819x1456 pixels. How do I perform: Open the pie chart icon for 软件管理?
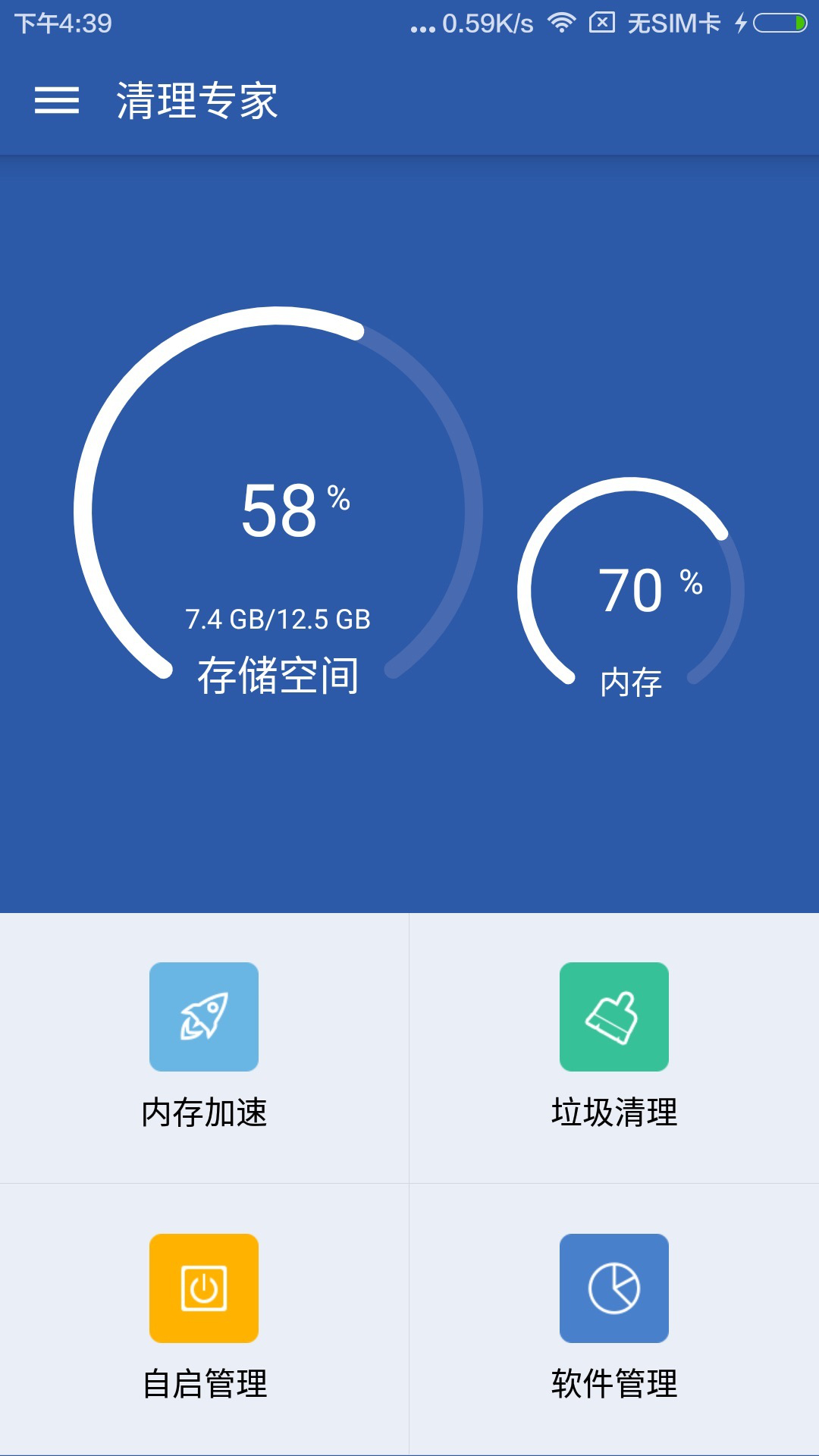[x=613, y=1288]
